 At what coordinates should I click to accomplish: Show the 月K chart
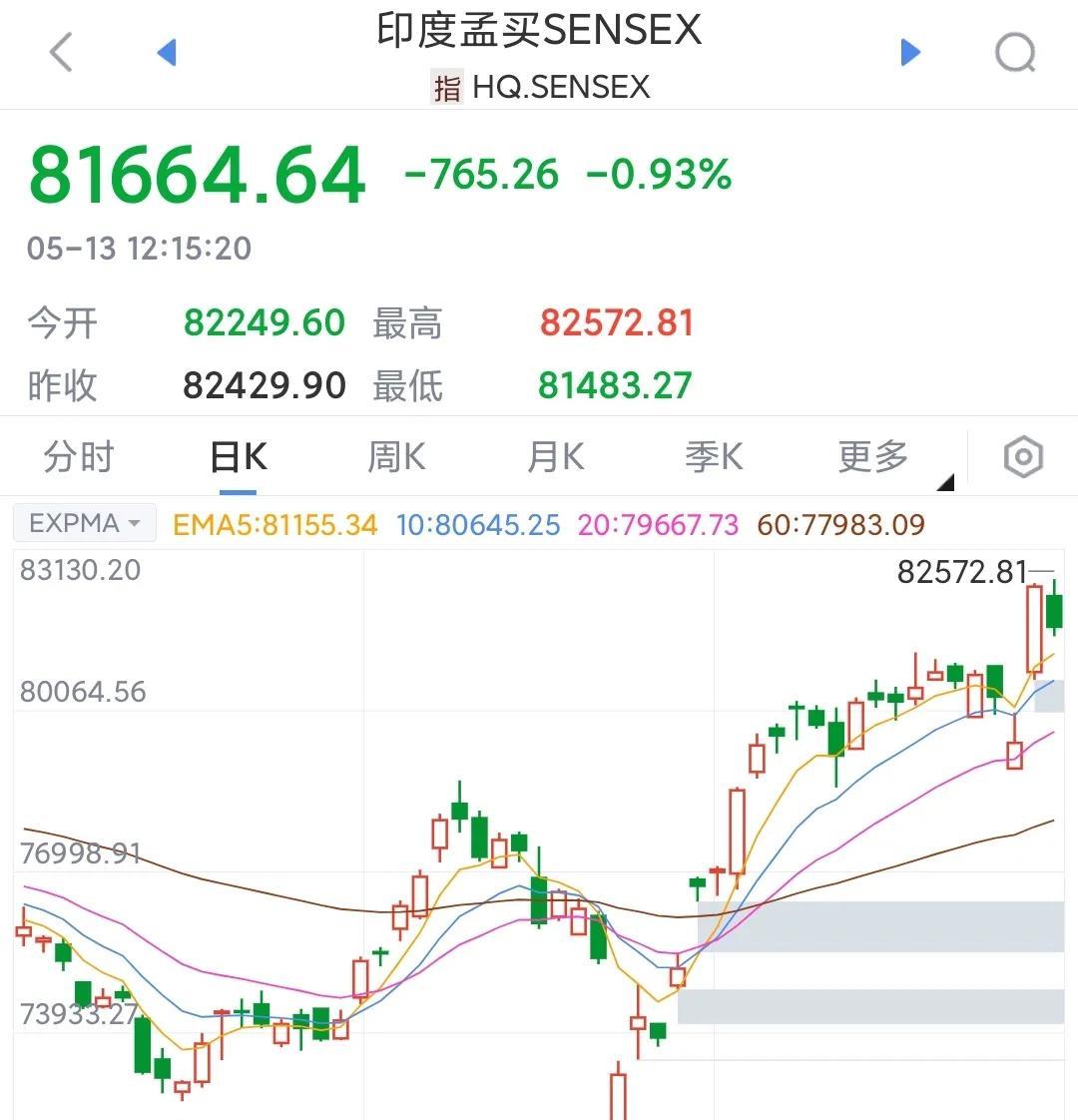pos(555,457)
